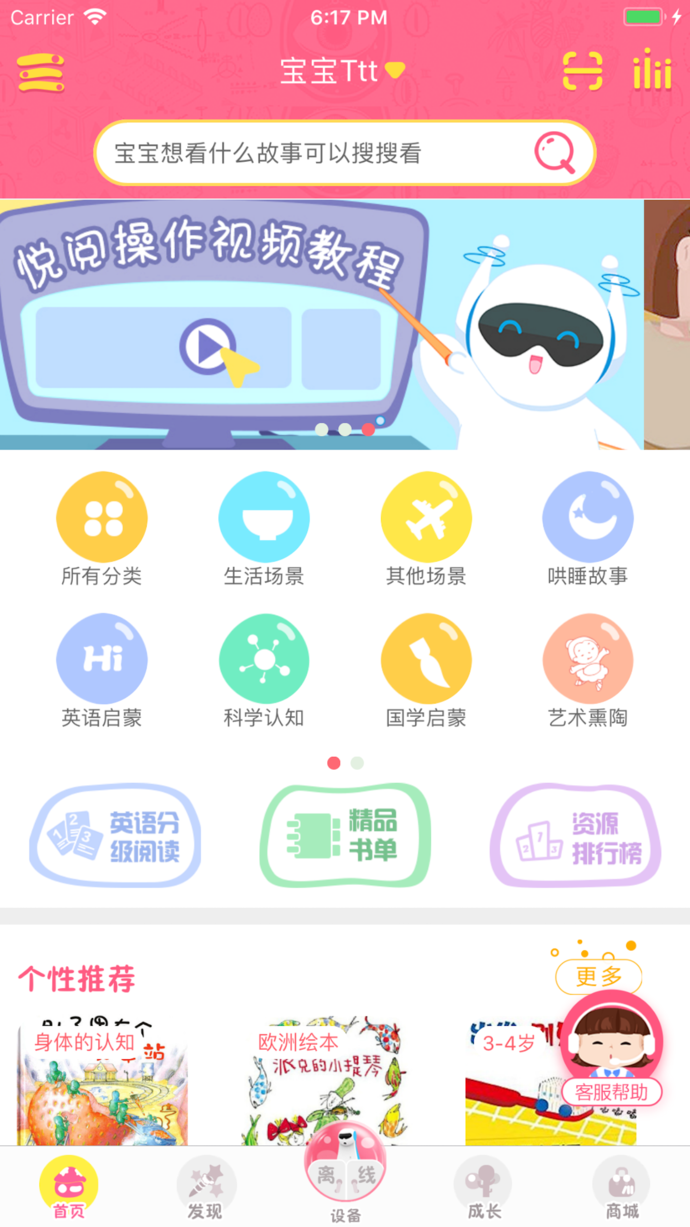Screen dimensions: 690x1227
Task: View 资源排行榜 rankings
Action: (x=575, y=837)
